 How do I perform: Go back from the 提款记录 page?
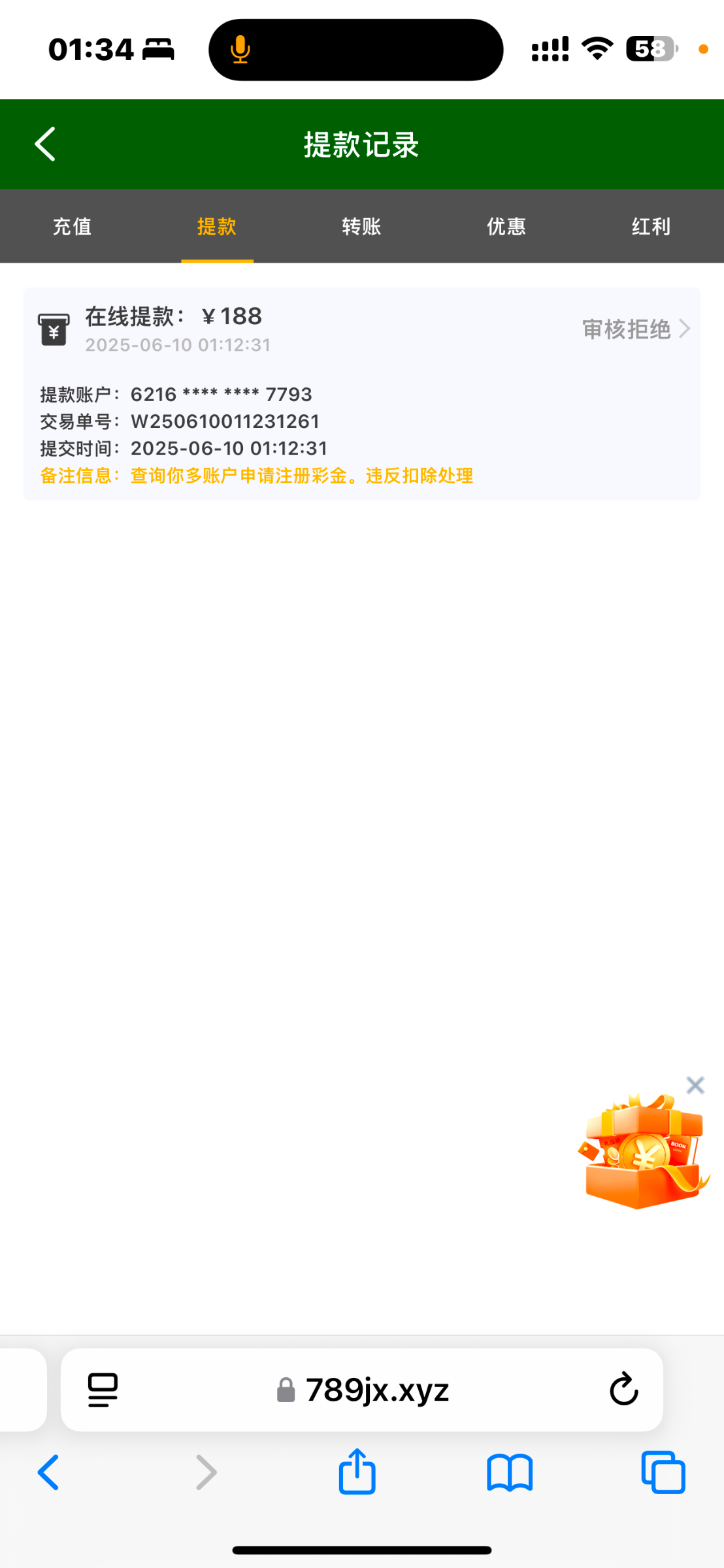[45, 144]
